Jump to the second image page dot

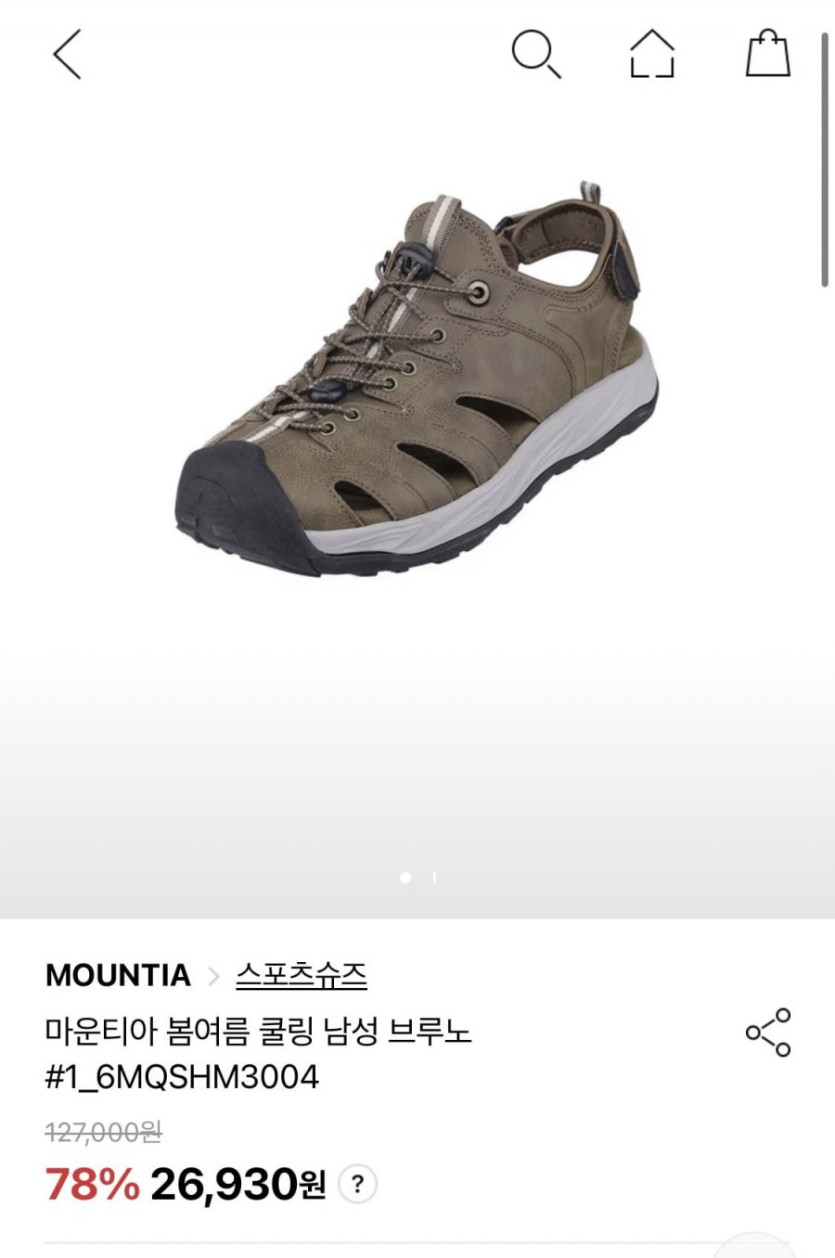coord(434,878)
